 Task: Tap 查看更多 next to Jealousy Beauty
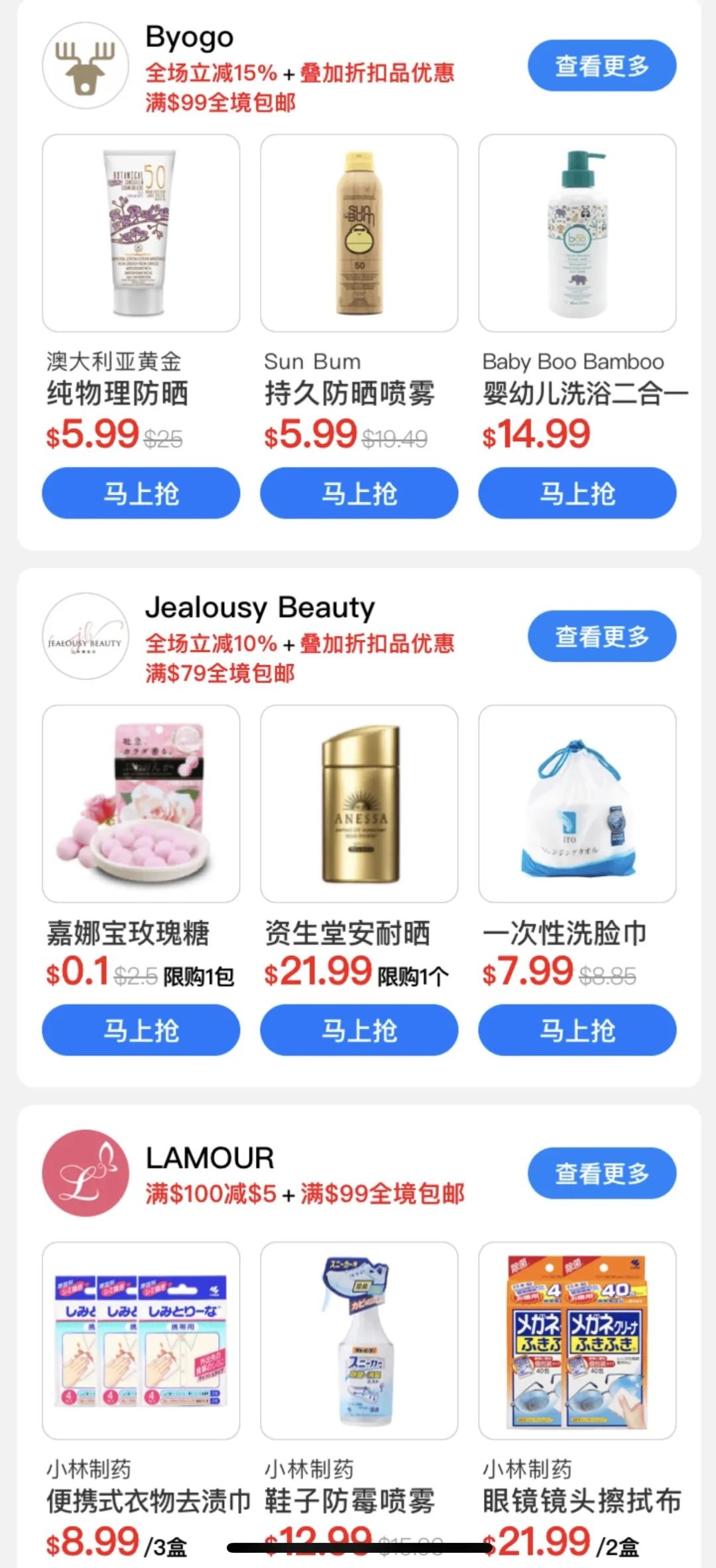pos(602,635)
